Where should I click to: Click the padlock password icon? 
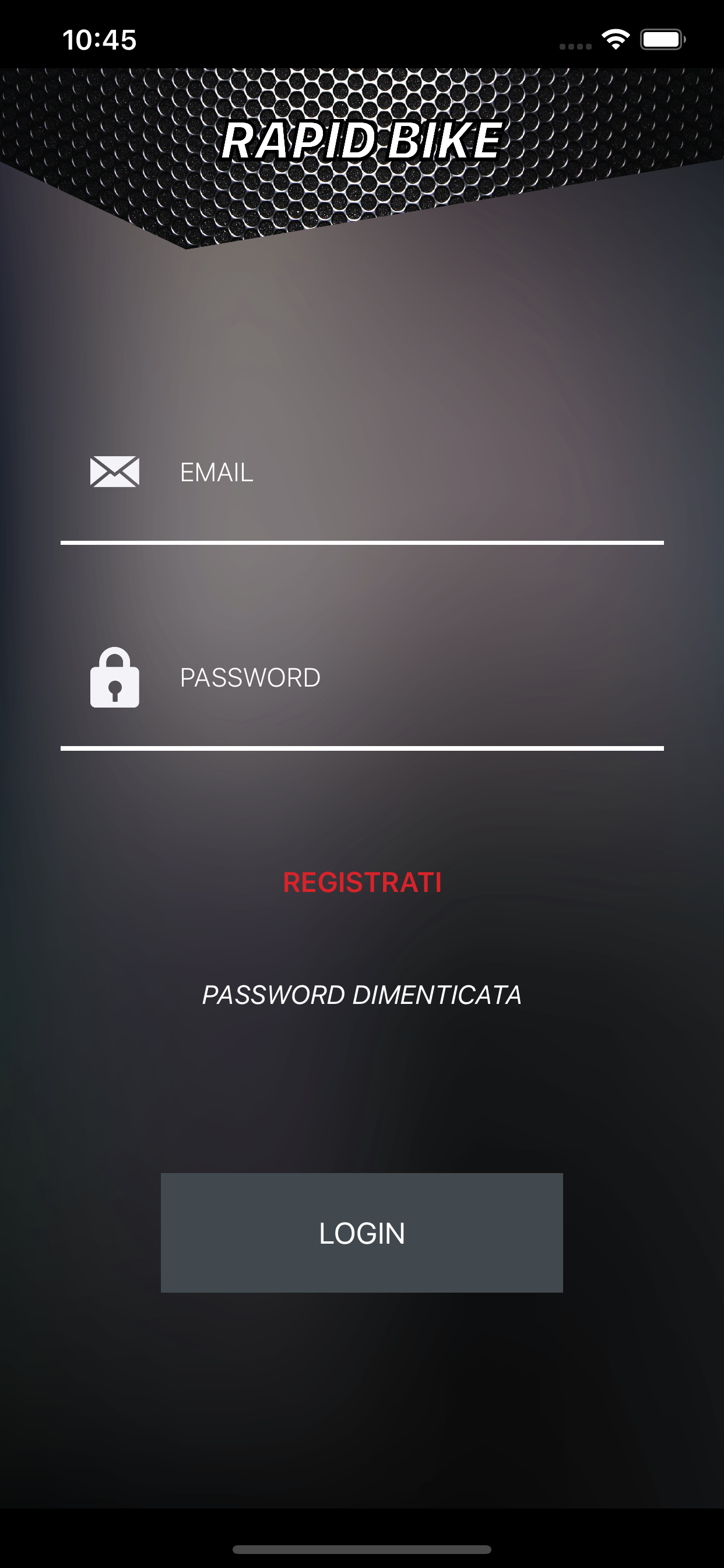[115, 677]
